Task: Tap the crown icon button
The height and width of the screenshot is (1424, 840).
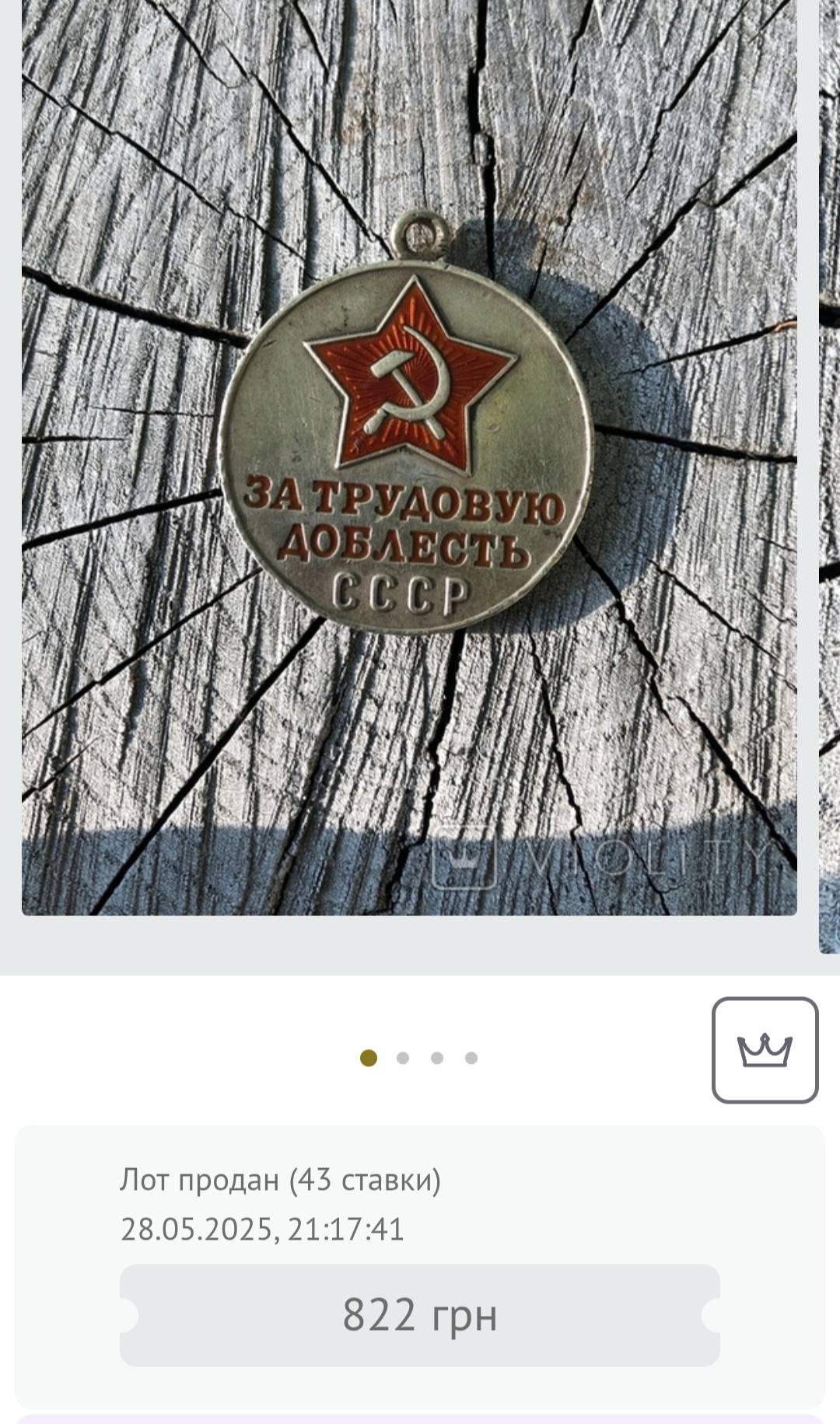Action: (x=765, y=1050)
